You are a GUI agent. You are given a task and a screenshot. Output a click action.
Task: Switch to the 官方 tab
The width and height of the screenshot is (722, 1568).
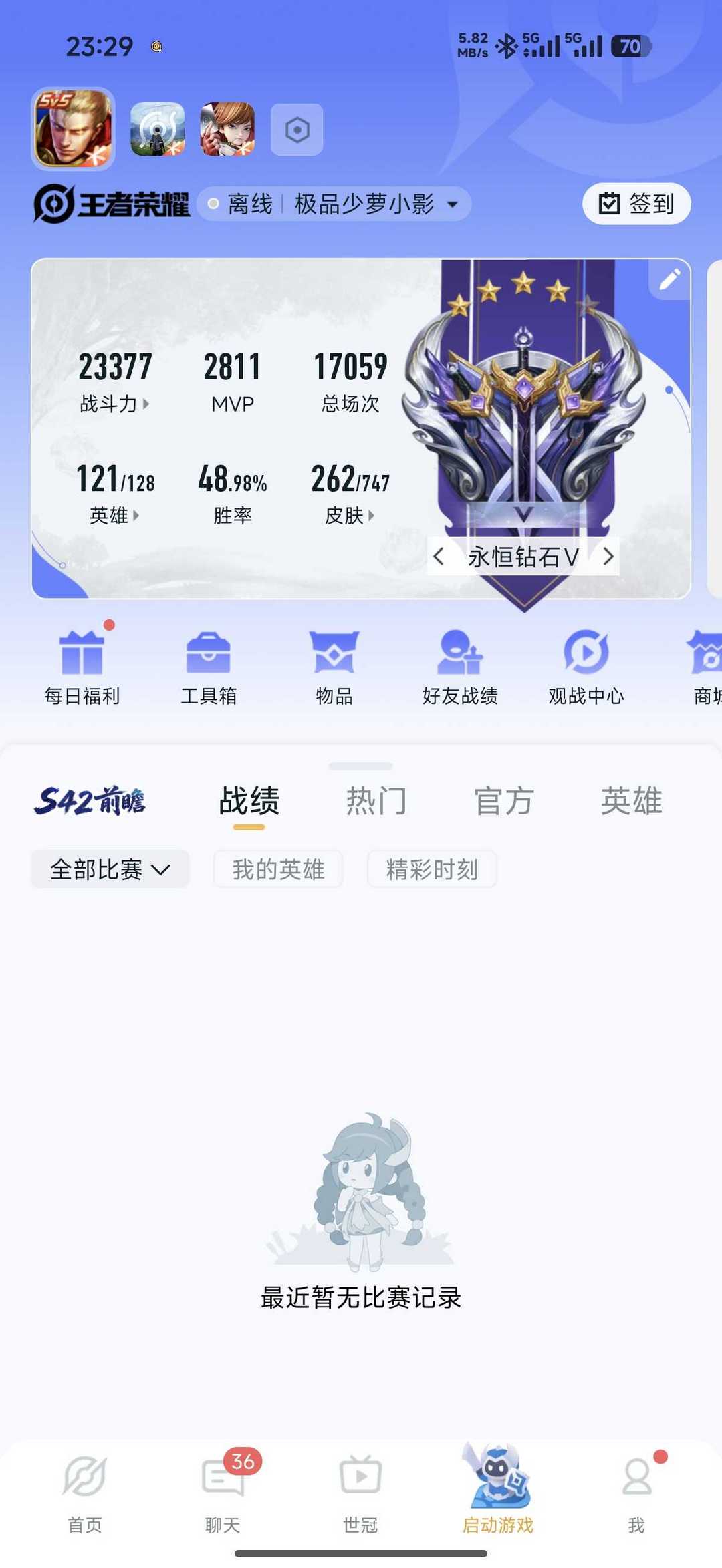click(x=503, y=800)
